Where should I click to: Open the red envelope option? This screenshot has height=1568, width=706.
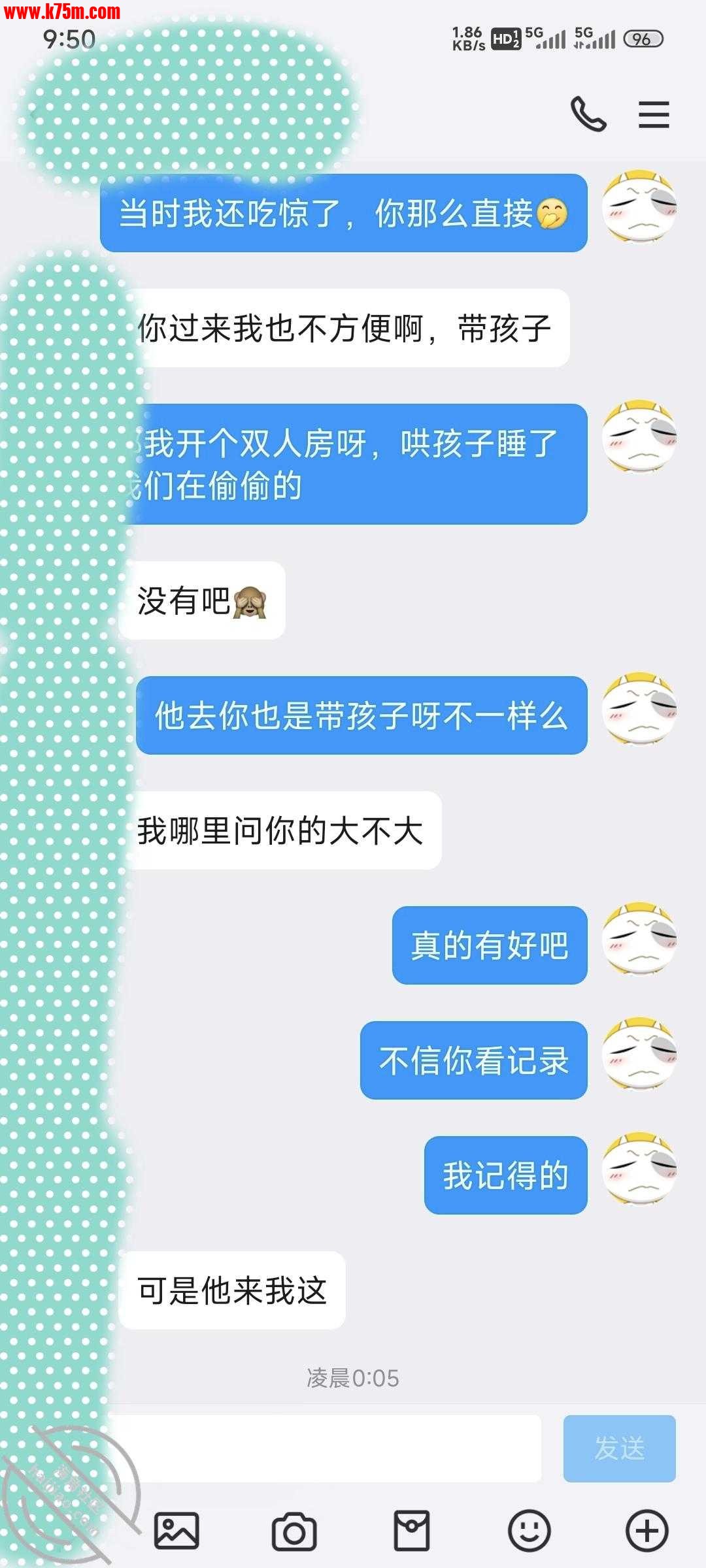pos(412,1531)
